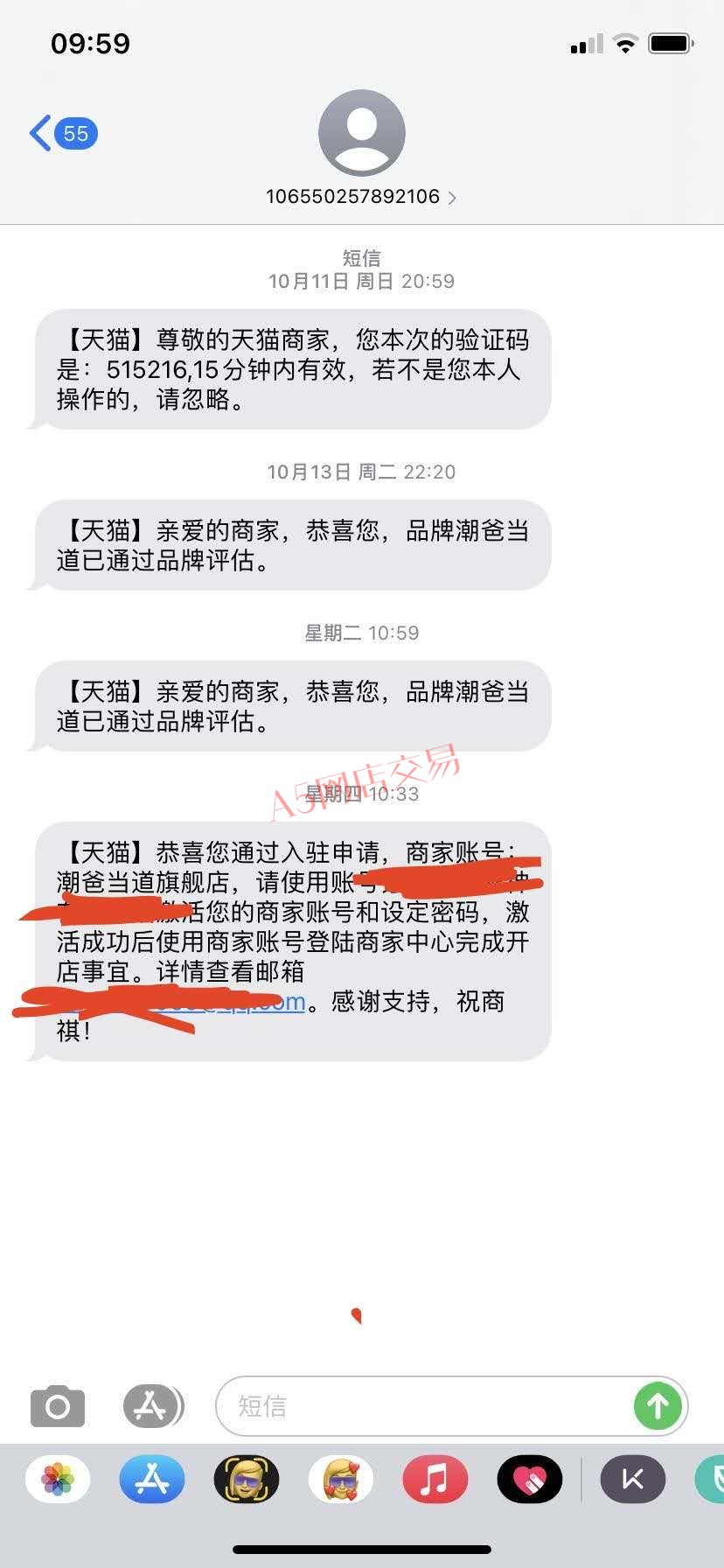Send the message with green arrow
724x1568 pixels.
(658, 1406)
